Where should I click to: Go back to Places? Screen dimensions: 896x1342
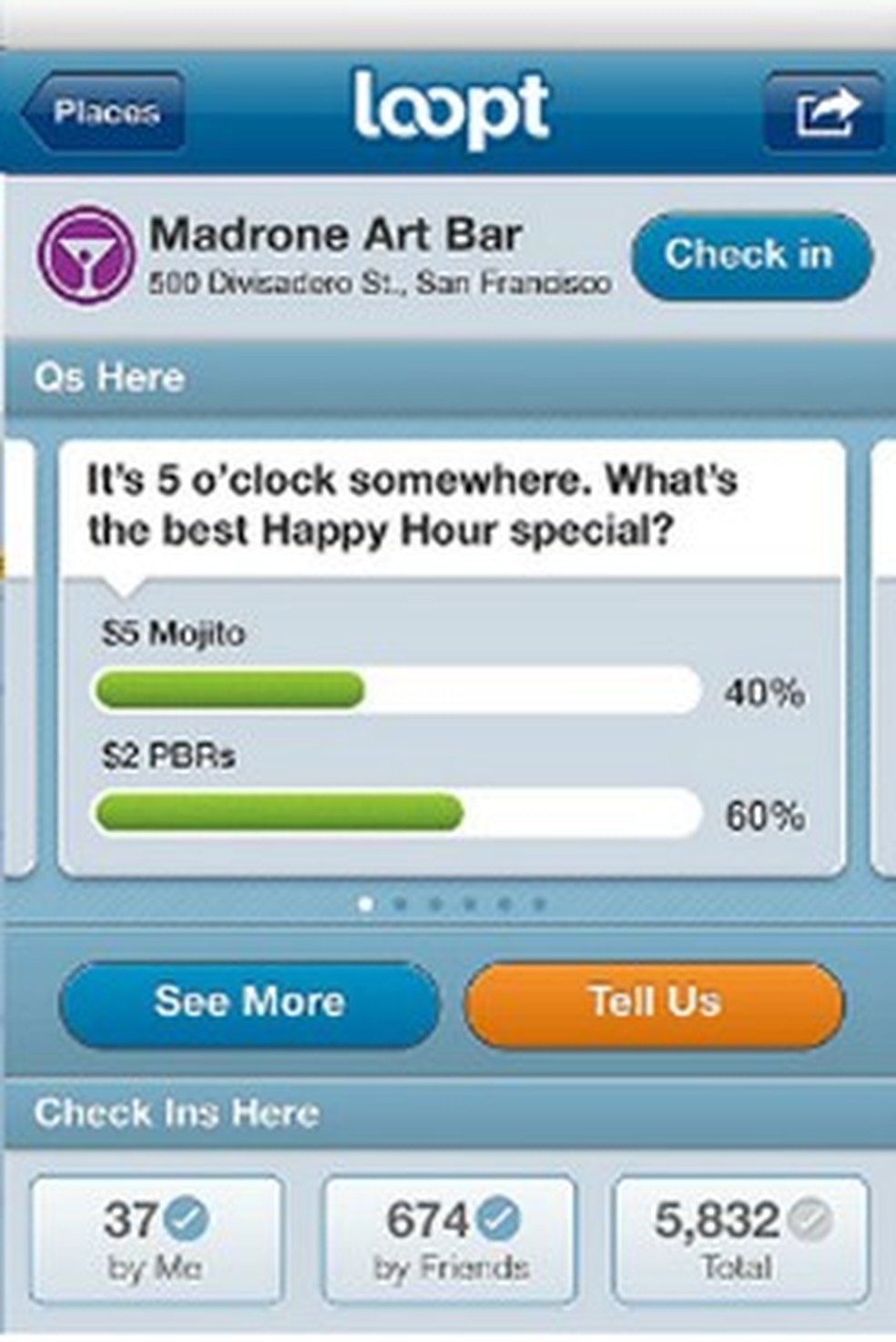(103, 112)
